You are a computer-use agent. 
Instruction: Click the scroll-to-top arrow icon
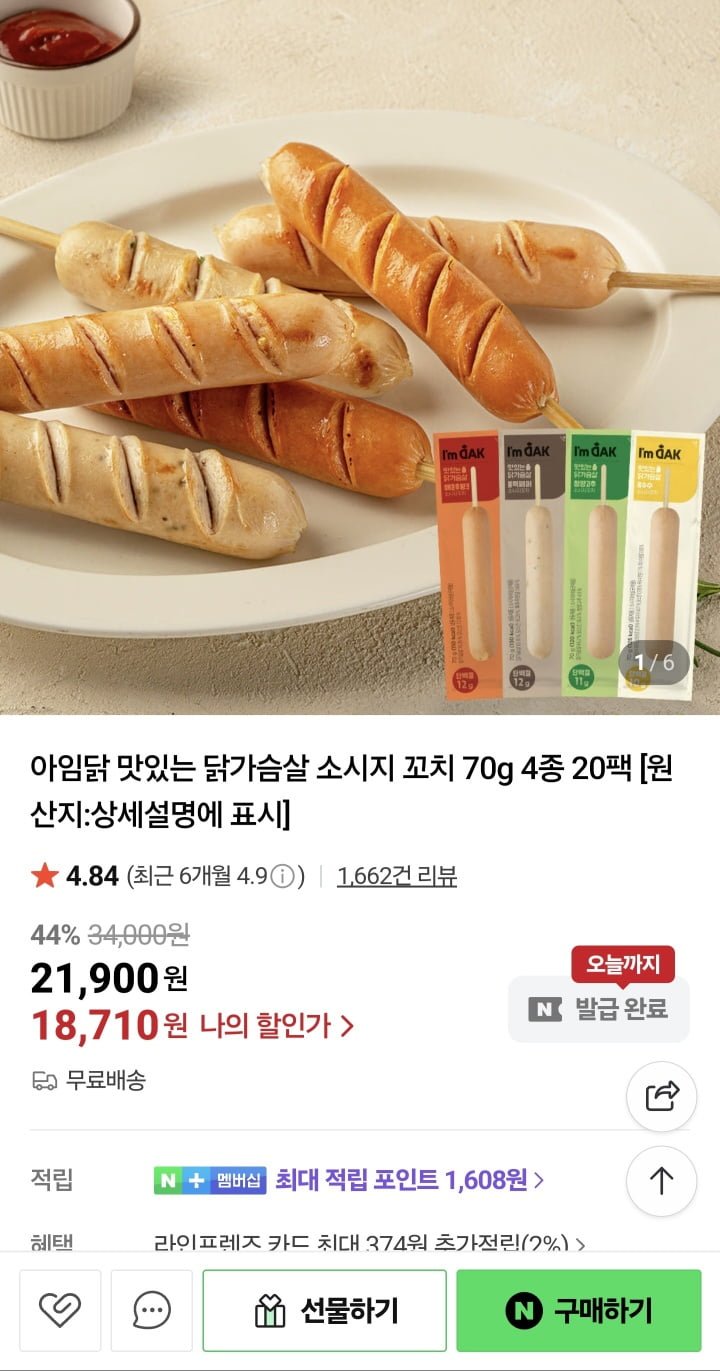pyautogui.click(x=661, y=1181)
